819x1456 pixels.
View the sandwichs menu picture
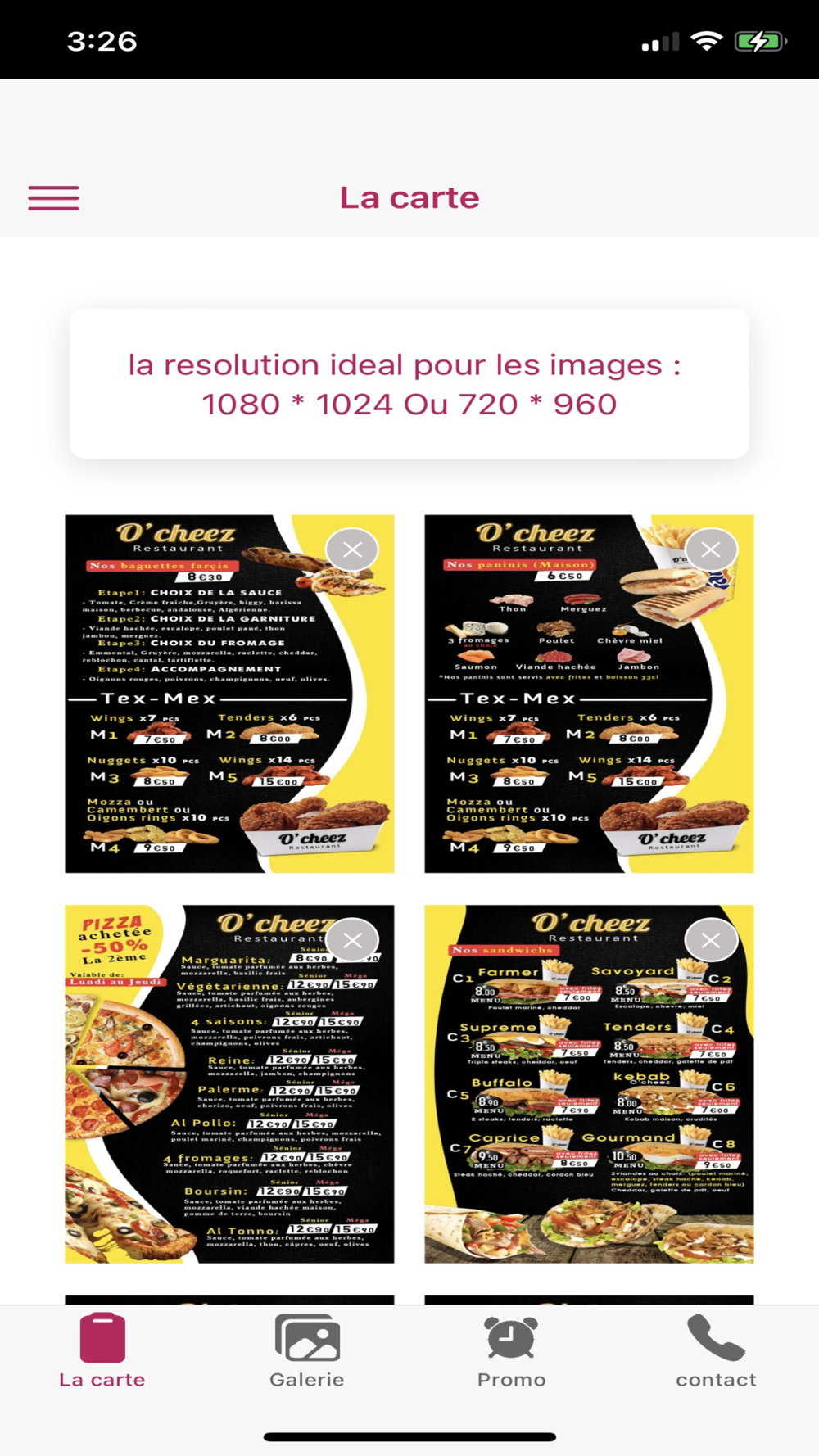click(589, 1083)
